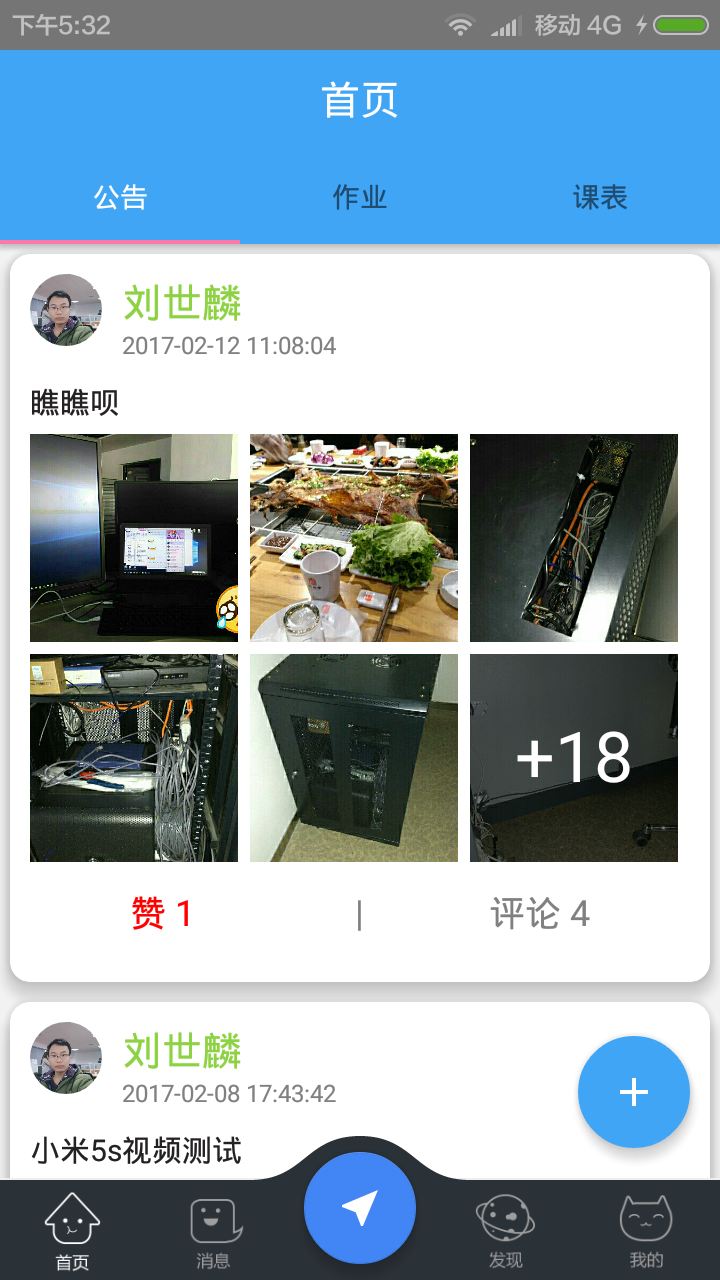Switch to the 课表 tab

pyautogui.click(x=600, y=198)
